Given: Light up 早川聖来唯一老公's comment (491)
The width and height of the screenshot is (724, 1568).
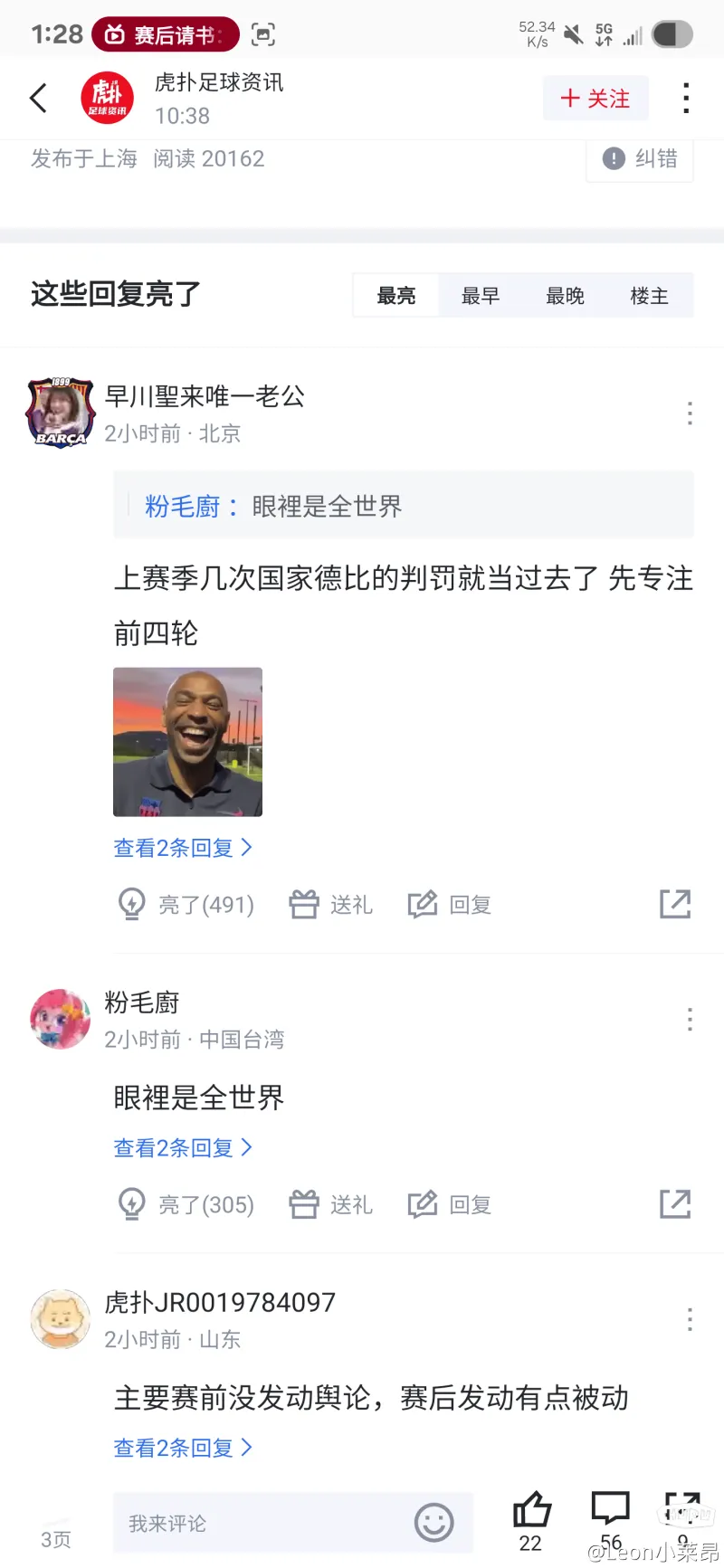Looking at the screenshot, I should (x=186, y=905).
